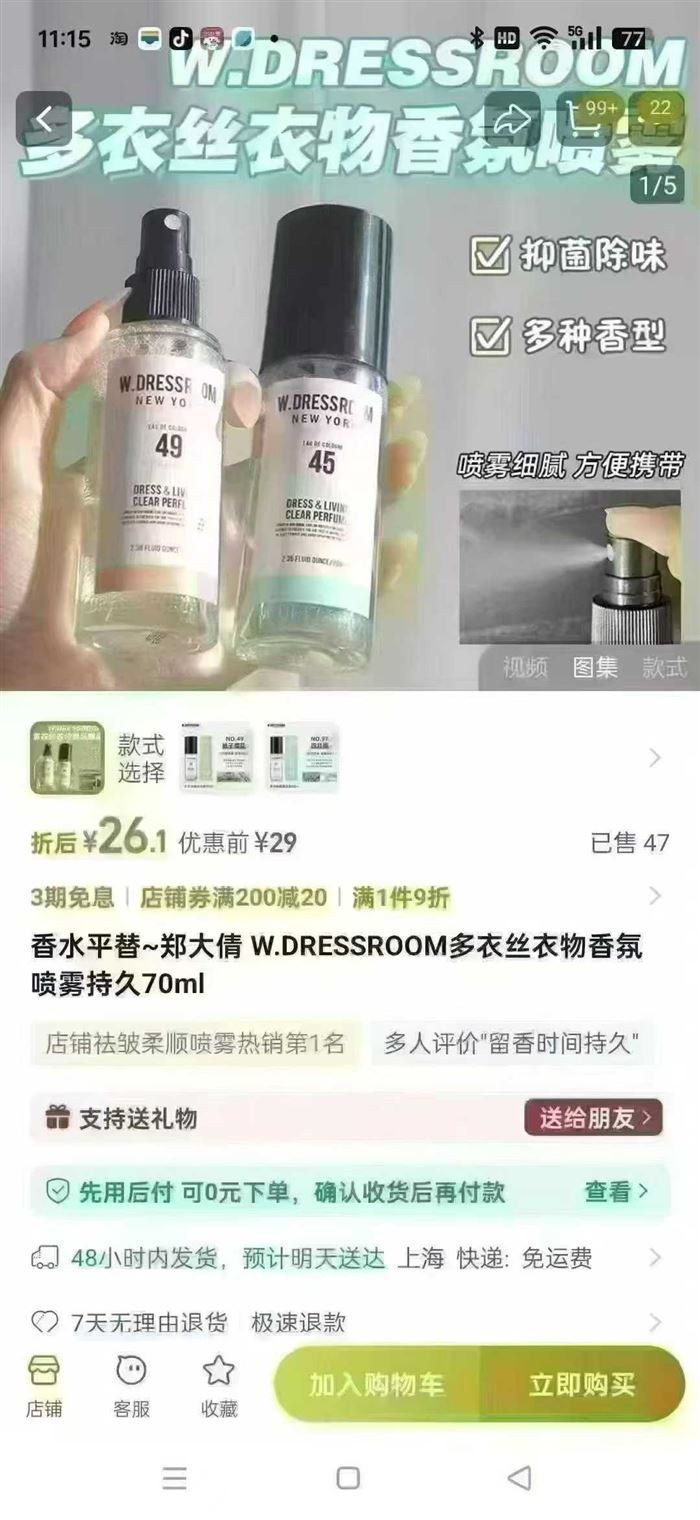Viewport: 700px width, 1520px height.
Task: Go back using the top-left arrow
Action: (x=43, y=120)
